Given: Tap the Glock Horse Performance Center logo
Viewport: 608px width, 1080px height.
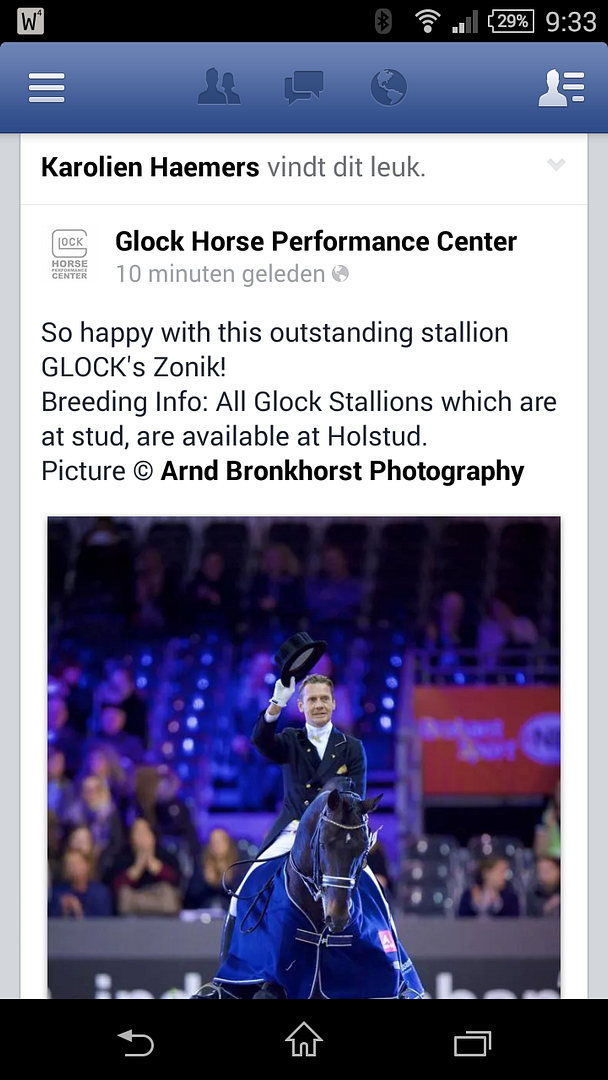Looking at the screenshot, I should [x=70, y=255].
